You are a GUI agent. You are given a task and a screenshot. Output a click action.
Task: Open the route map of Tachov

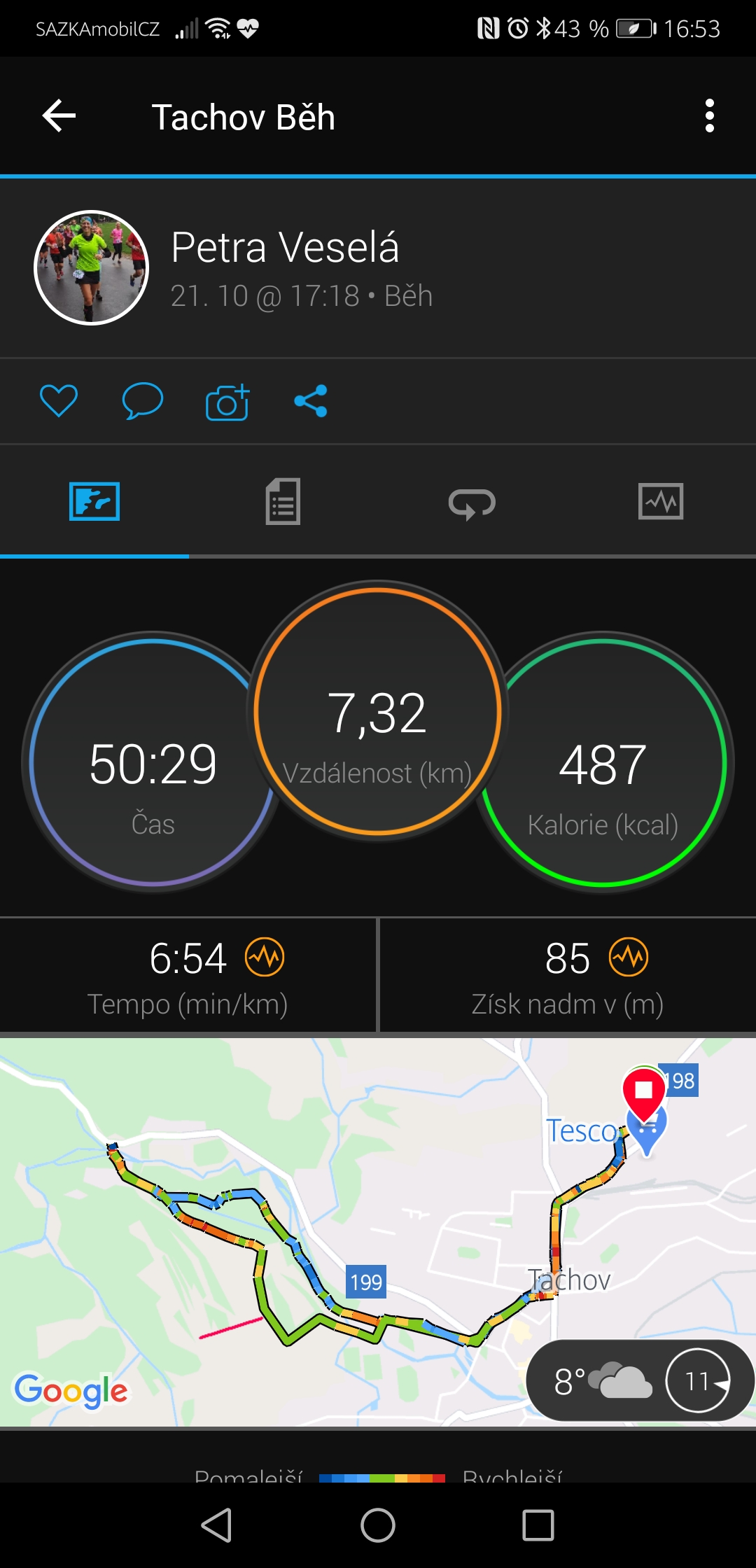[x=378, y=1232]
